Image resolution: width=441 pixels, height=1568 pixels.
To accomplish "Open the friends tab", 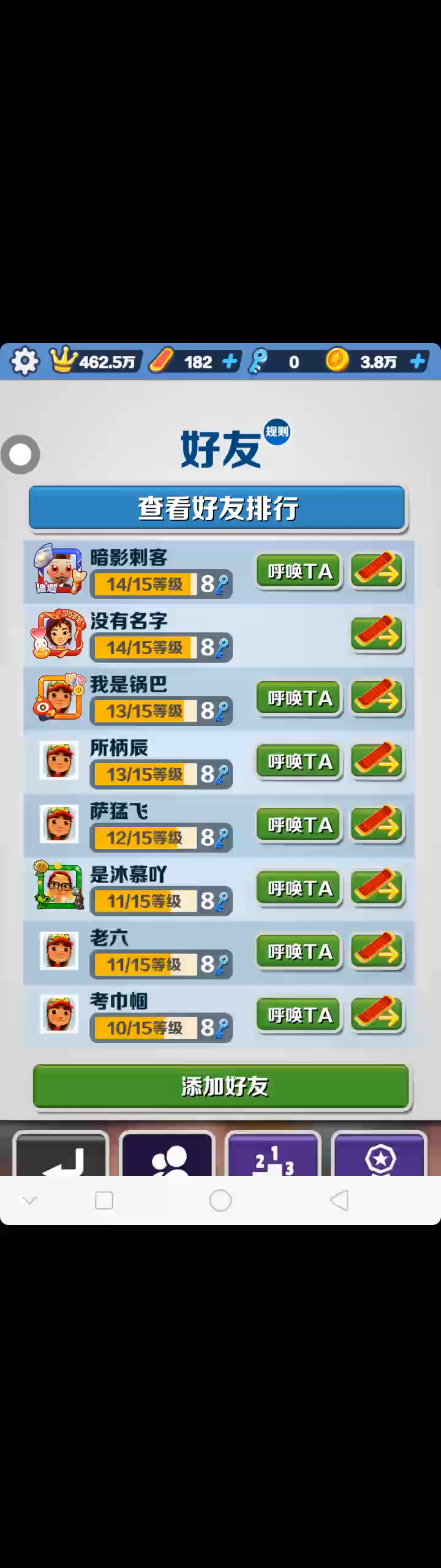I will [x=167, y=1155].
